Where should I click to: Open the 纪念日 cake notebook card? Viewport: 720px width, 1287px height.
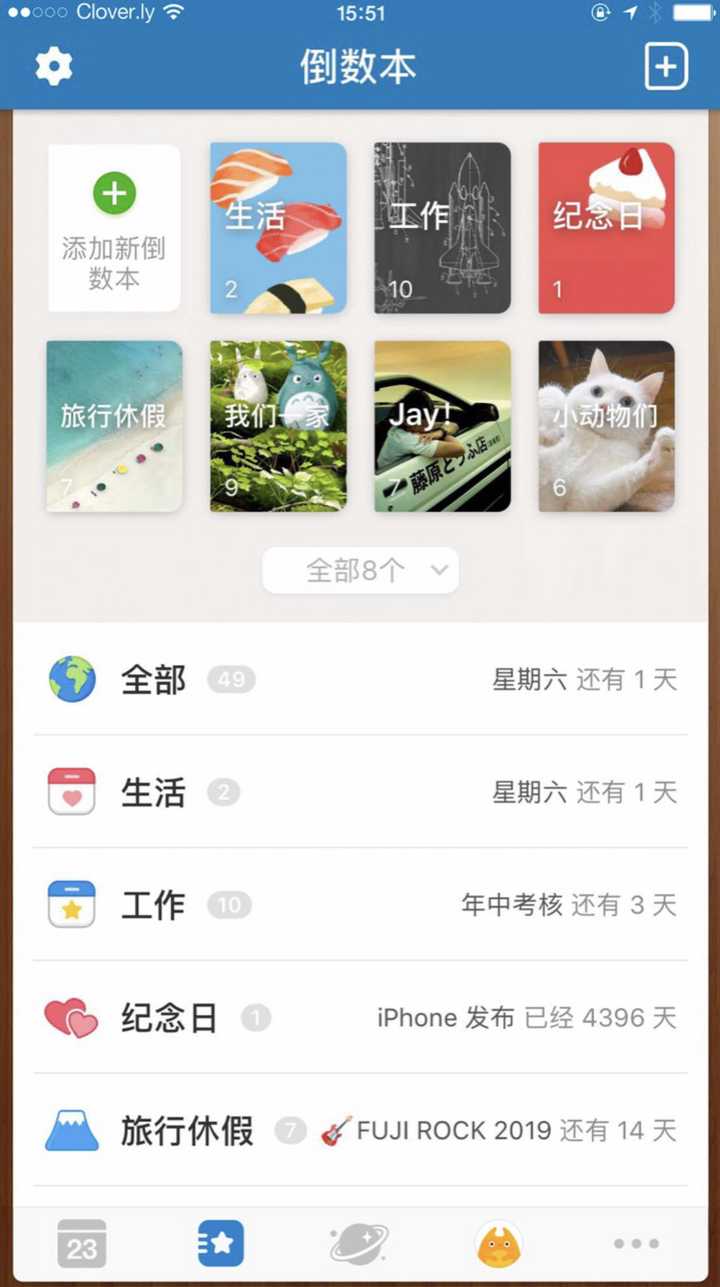(606, 228)
